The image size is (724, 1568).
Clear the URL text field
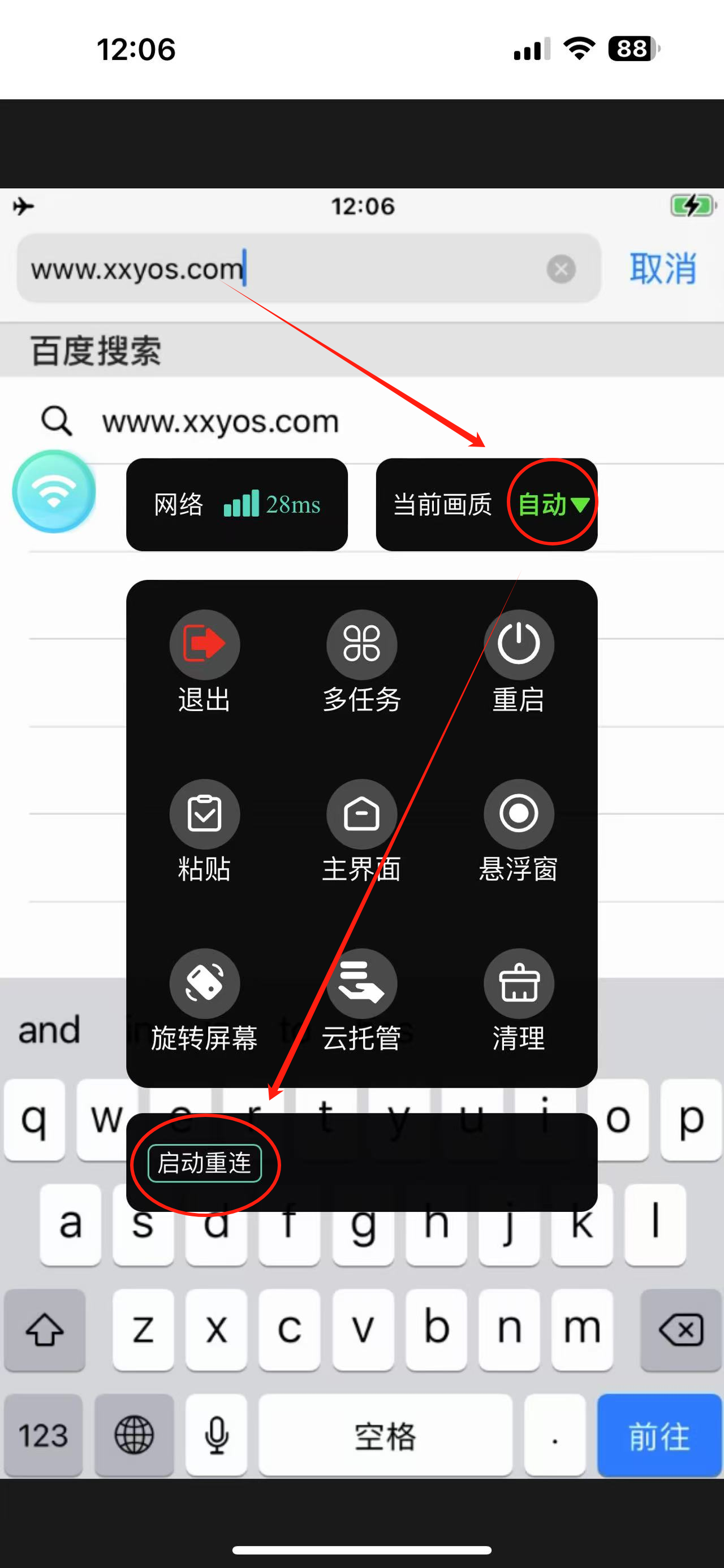click(560, 269)
